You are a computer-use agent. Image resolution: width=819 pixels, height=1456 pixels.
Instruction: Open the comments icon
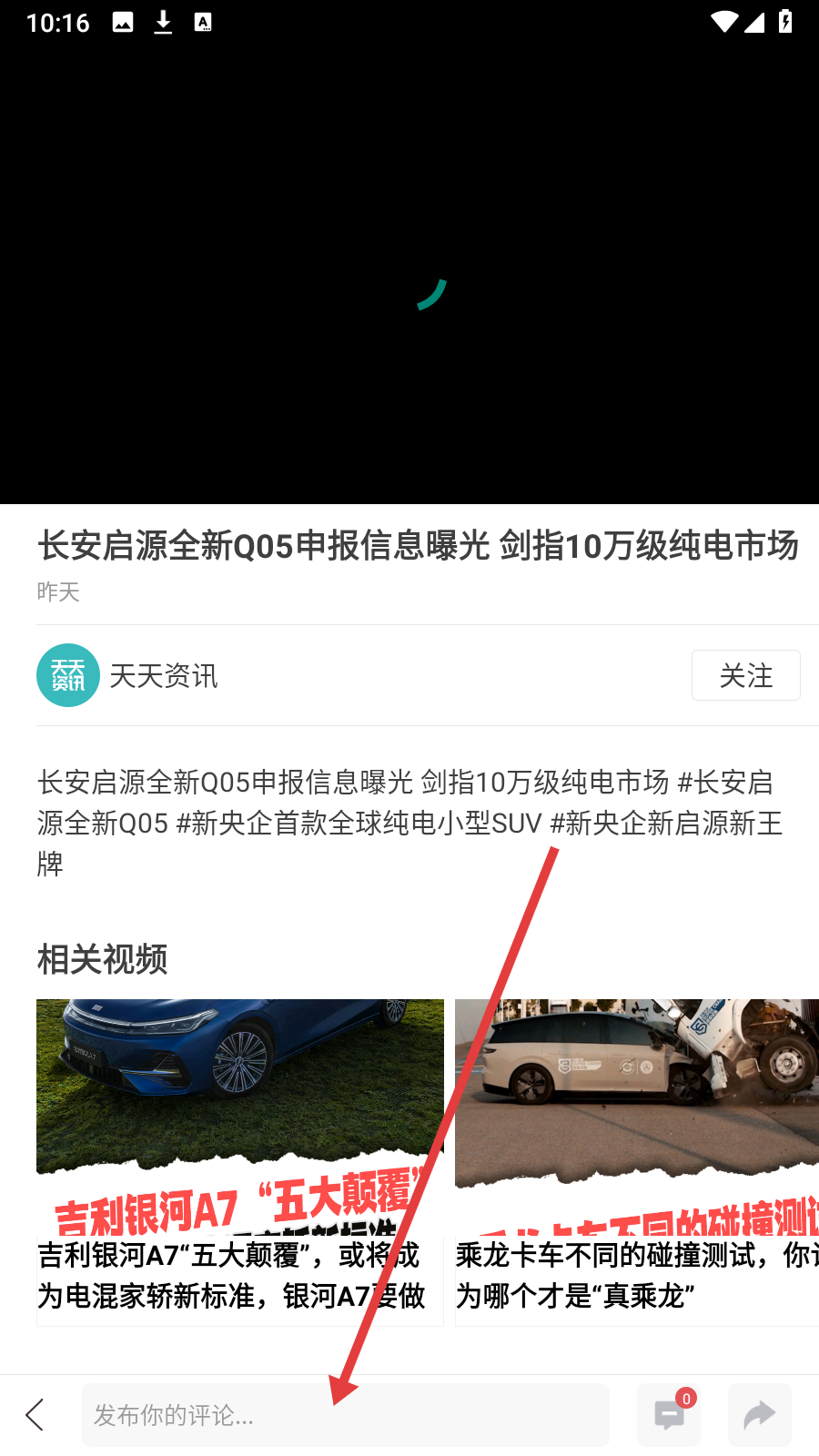669,1415
